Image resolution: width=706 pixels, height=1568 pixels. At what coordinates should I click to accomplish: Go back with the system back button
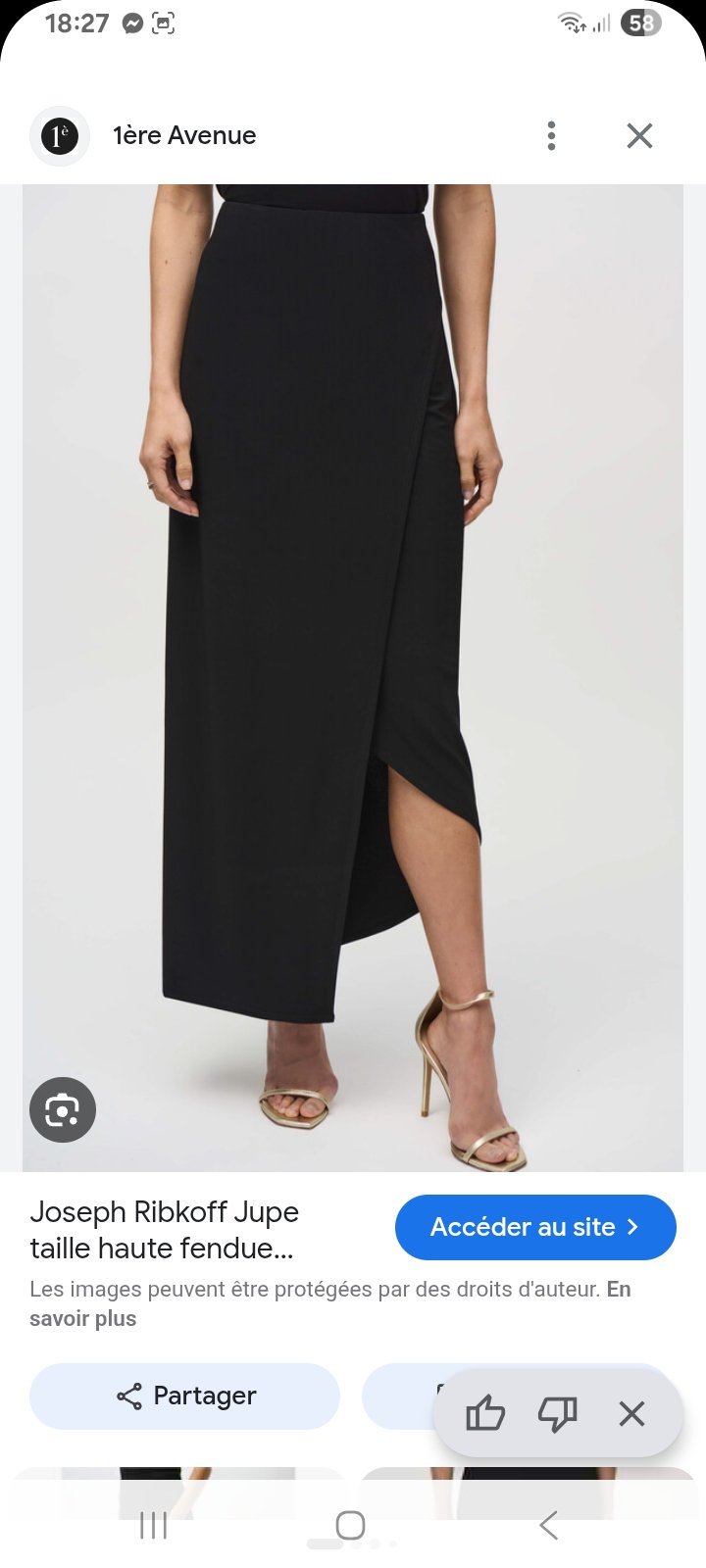coord(549,1525)
